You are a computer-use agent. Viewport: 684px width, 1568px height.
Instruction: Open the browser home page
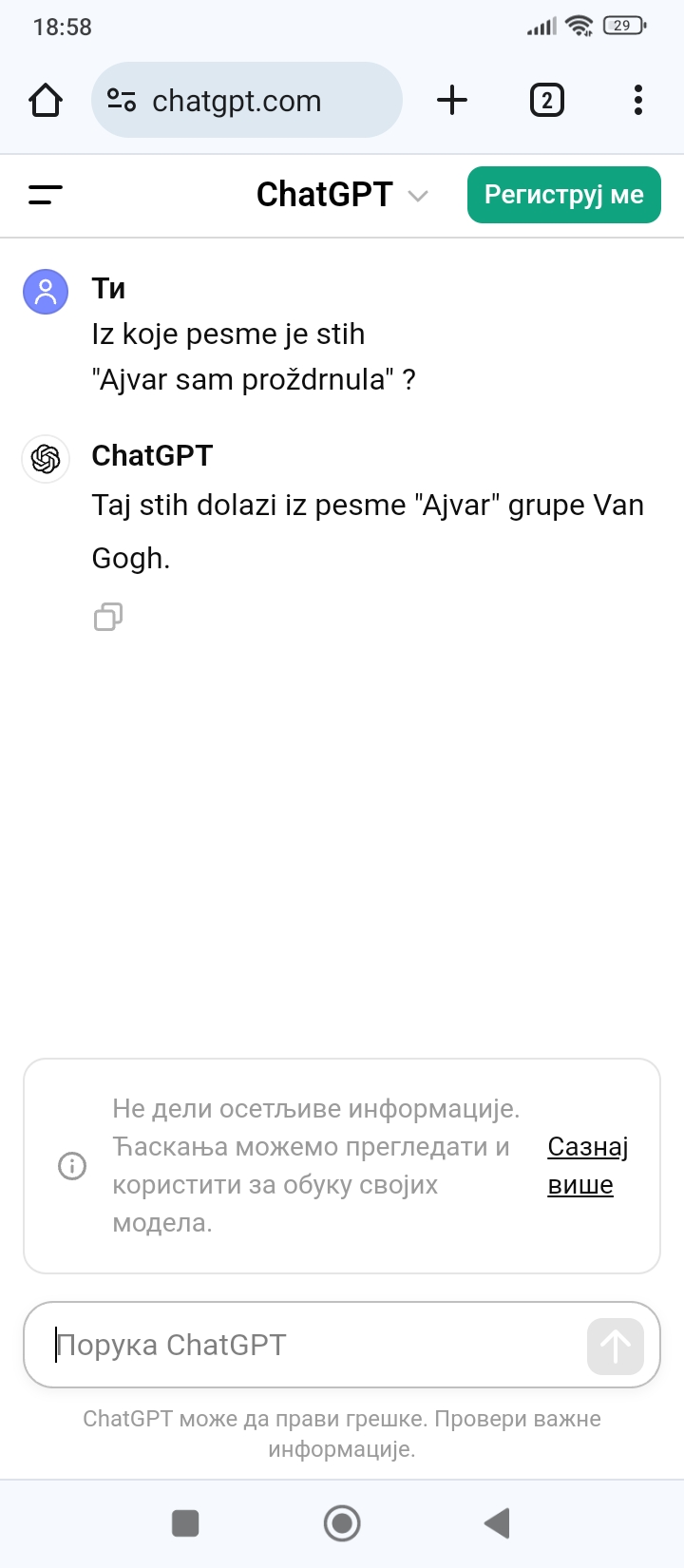click(x=46, y=100)
